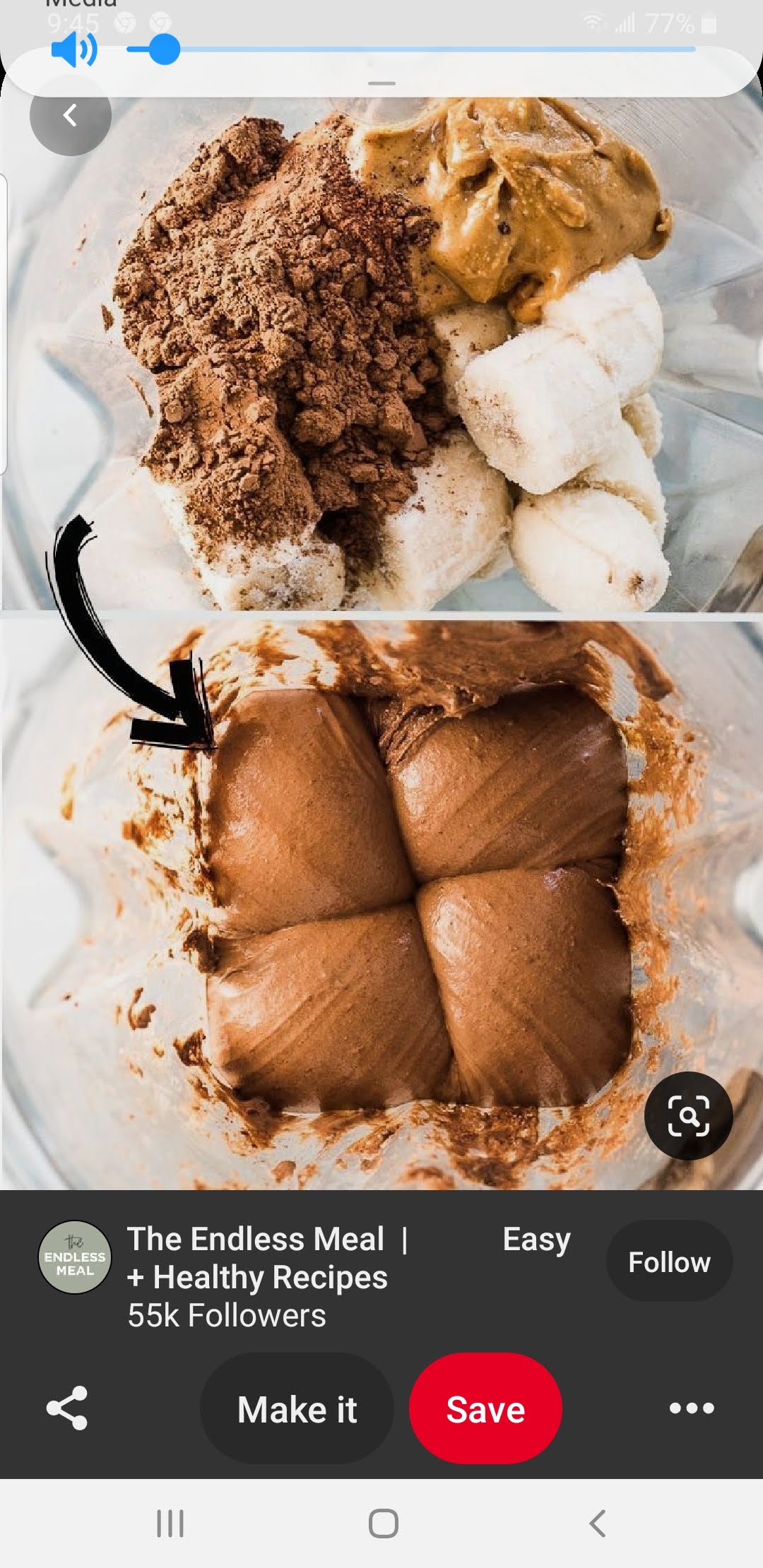
Task: Tap the Make it button
Action: coord(297,1409)
